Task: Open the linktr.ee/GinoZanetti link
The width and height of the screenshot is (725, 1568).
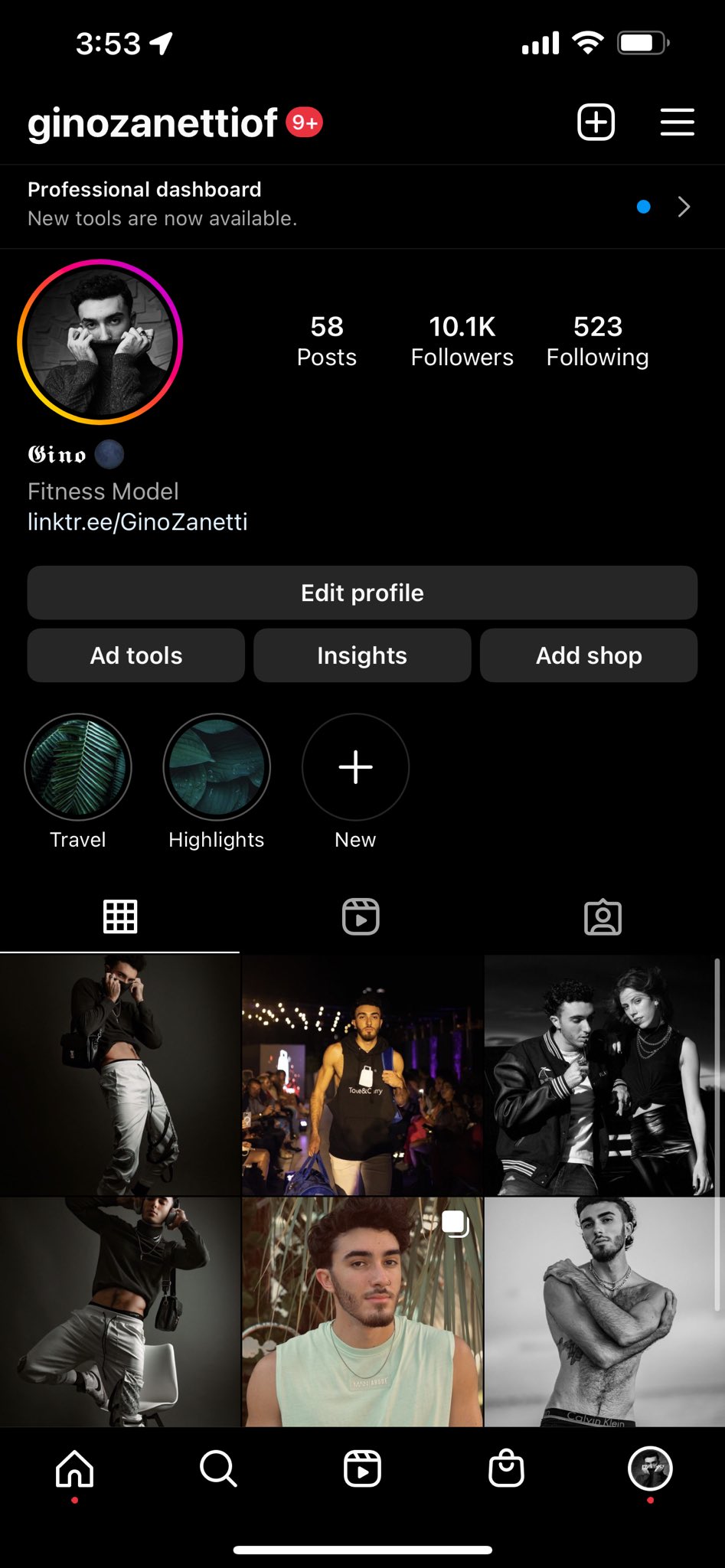Action: (x=138, y=521)
